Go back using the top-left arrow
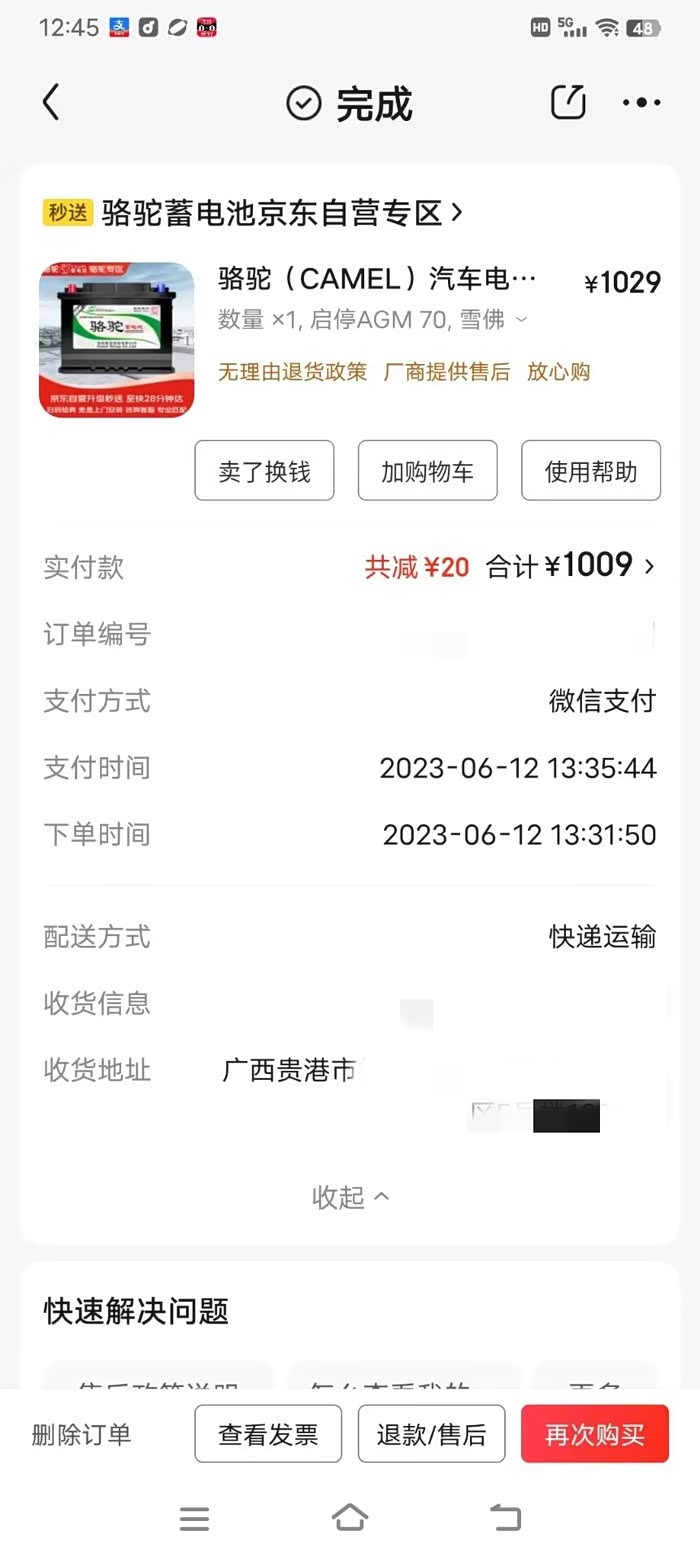 pos(51,103)
